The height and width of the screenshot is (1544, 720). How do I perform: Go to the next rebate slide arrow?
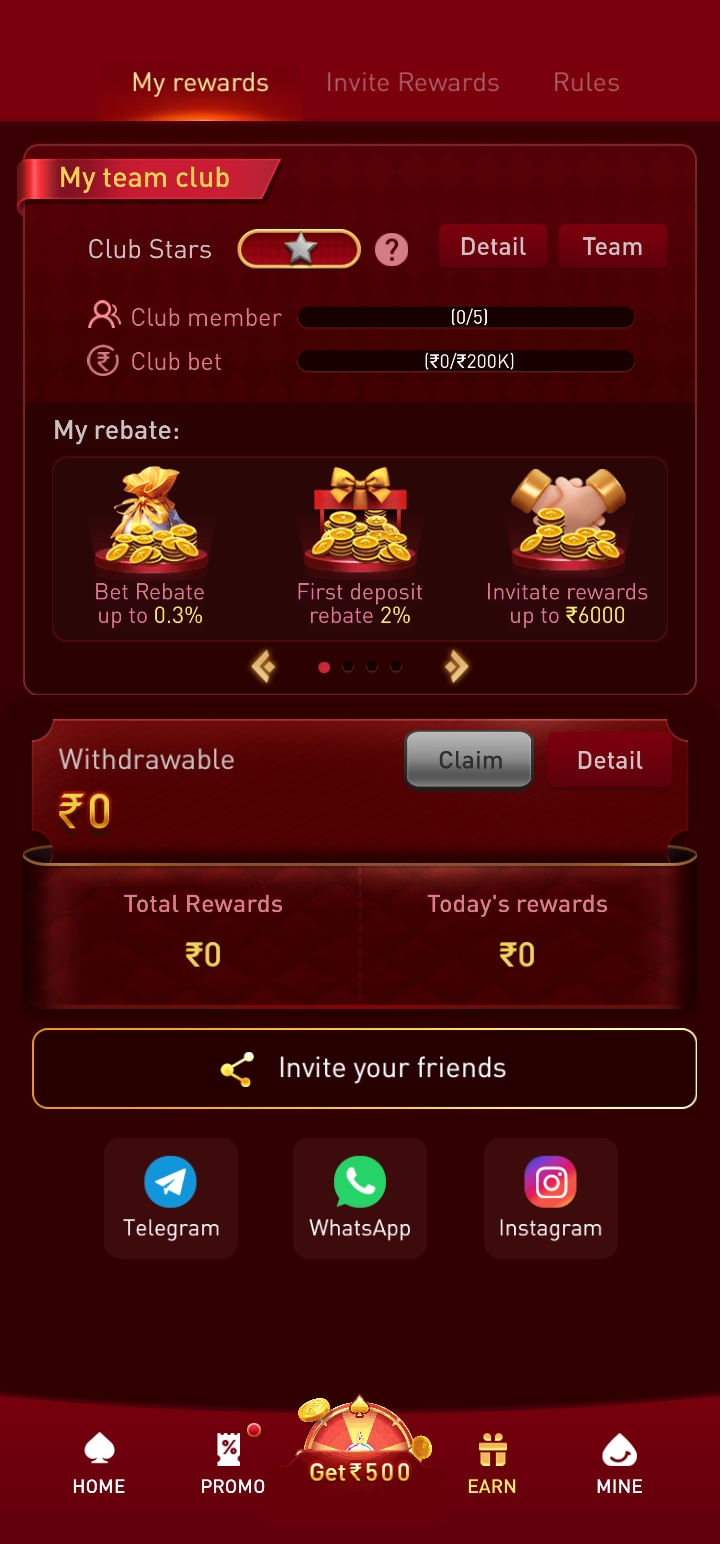point(457,666)
